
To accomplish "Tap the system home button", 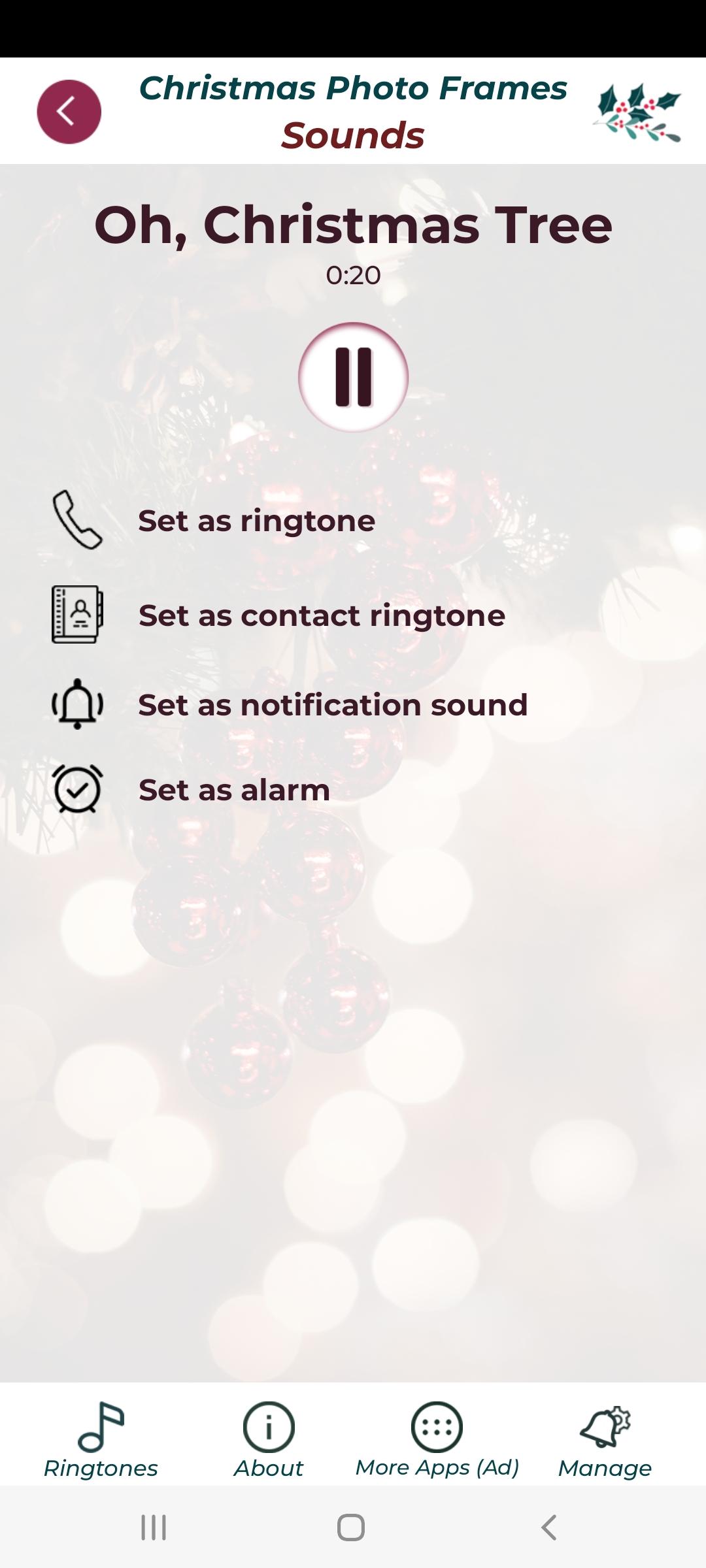I will [351, 1527].
